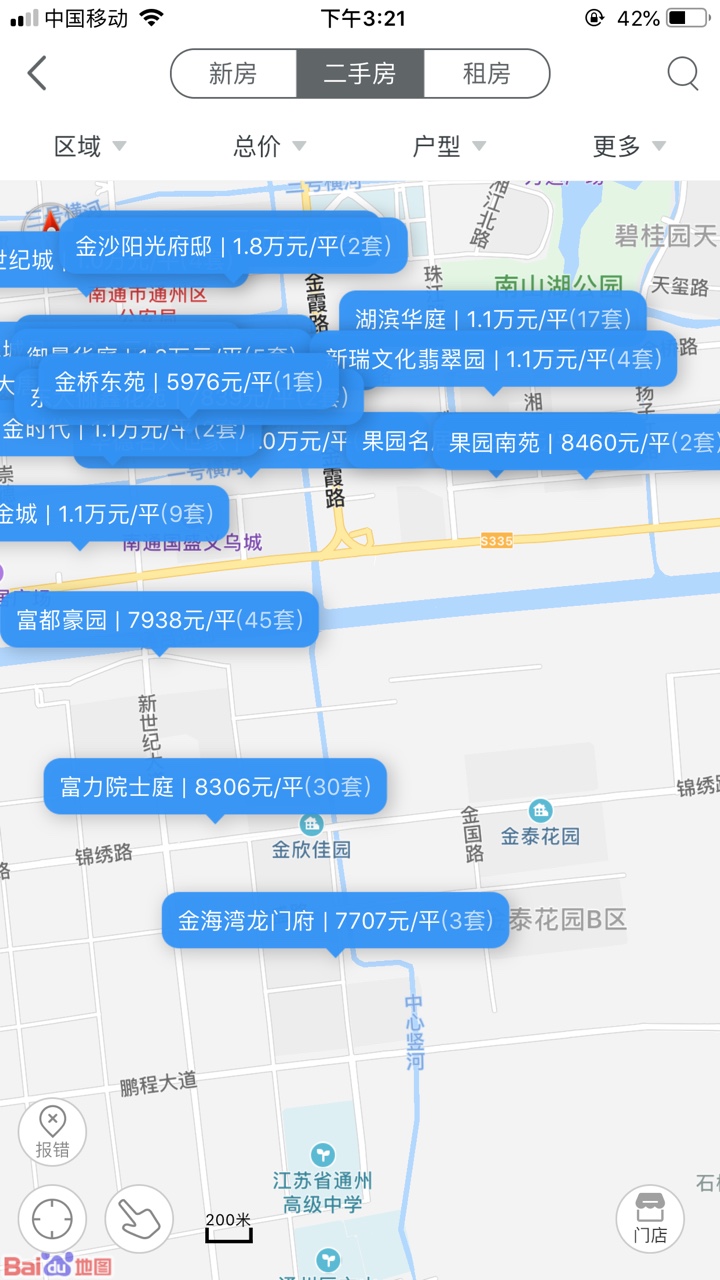Tap the 金桥东苑 map marker
This screenshot has width=720, height=1280.
pyautogui.click(x=190, y=381)
